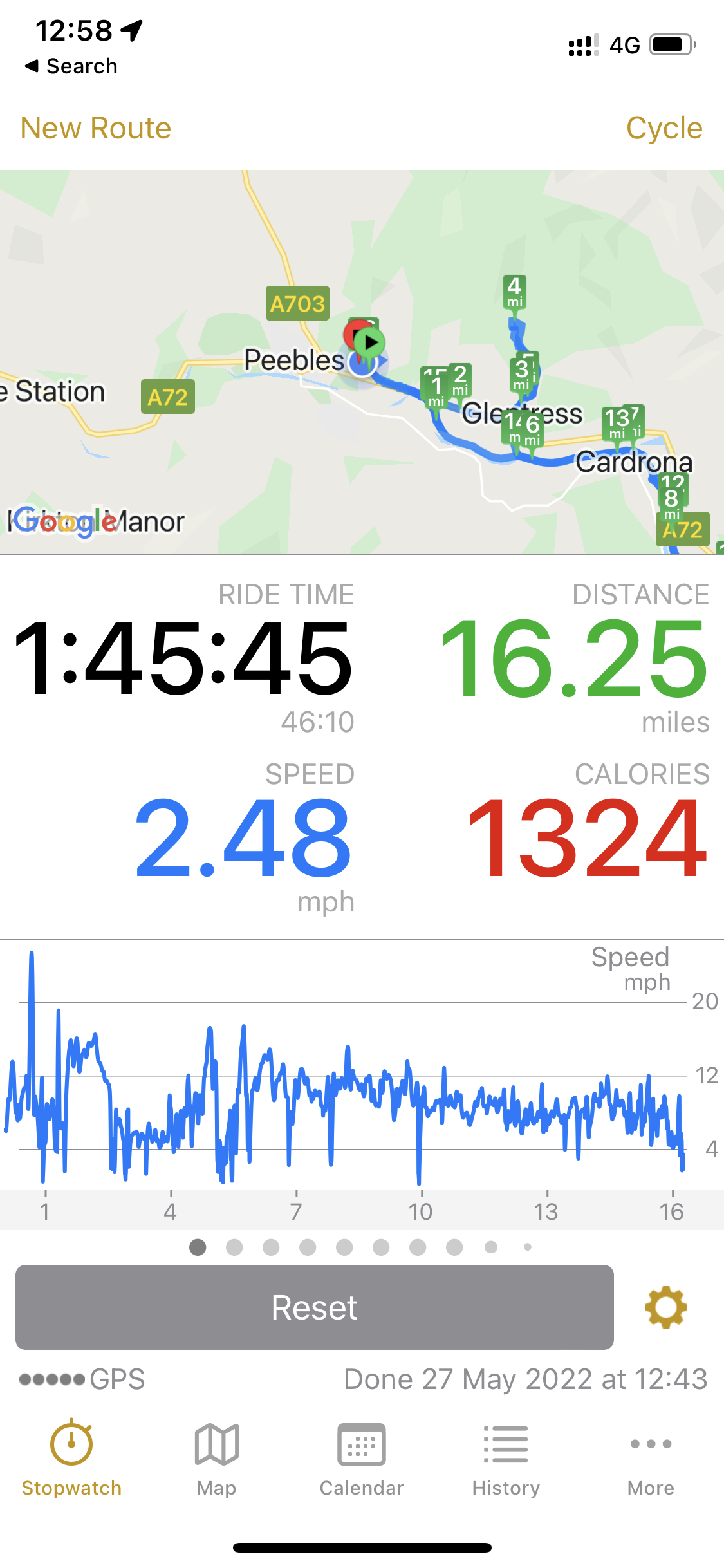Switch to the Calendar tab

[x=362, y=1460]
